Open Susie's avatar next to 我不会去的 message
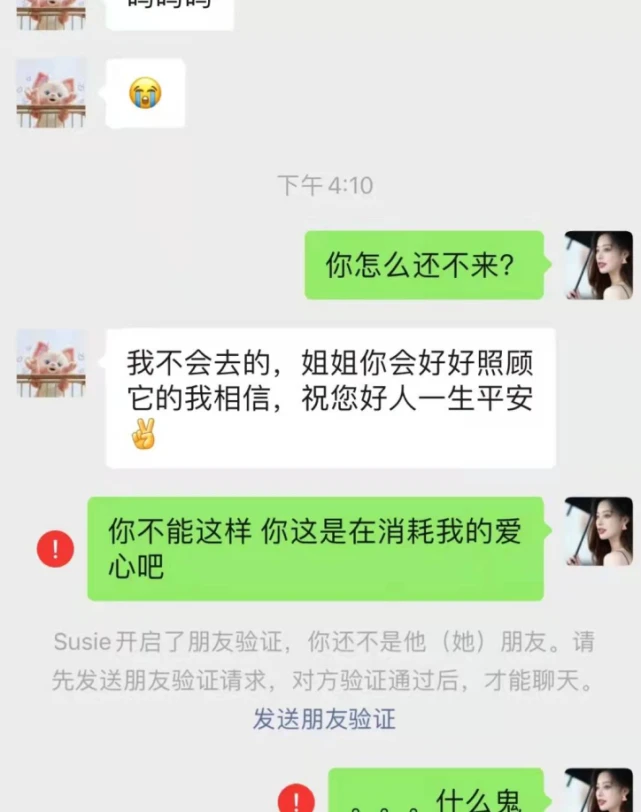 tap(51, 363)
